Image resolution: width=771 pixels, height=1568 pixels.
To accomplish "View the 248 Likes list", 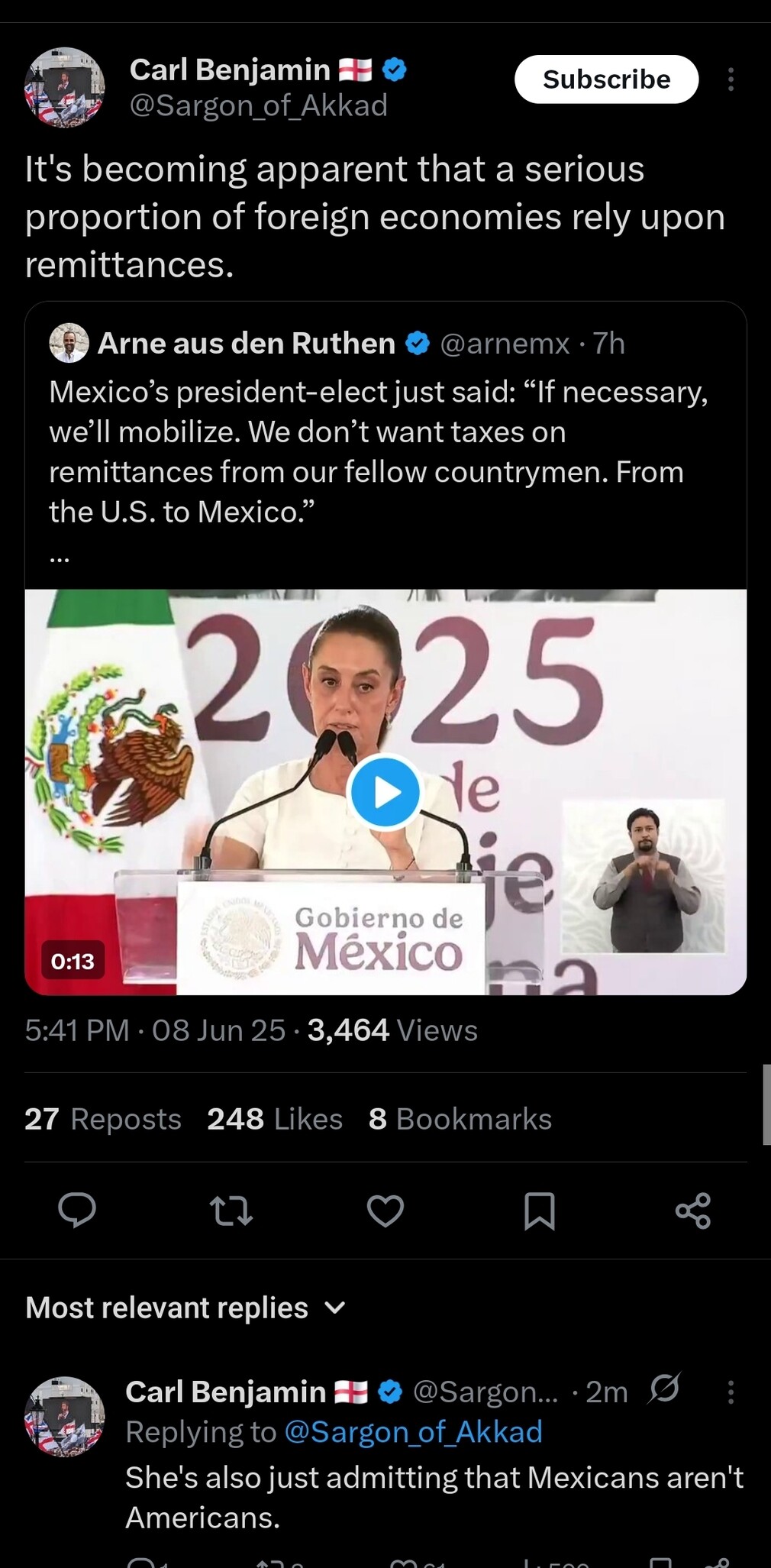I will 275,1119.
